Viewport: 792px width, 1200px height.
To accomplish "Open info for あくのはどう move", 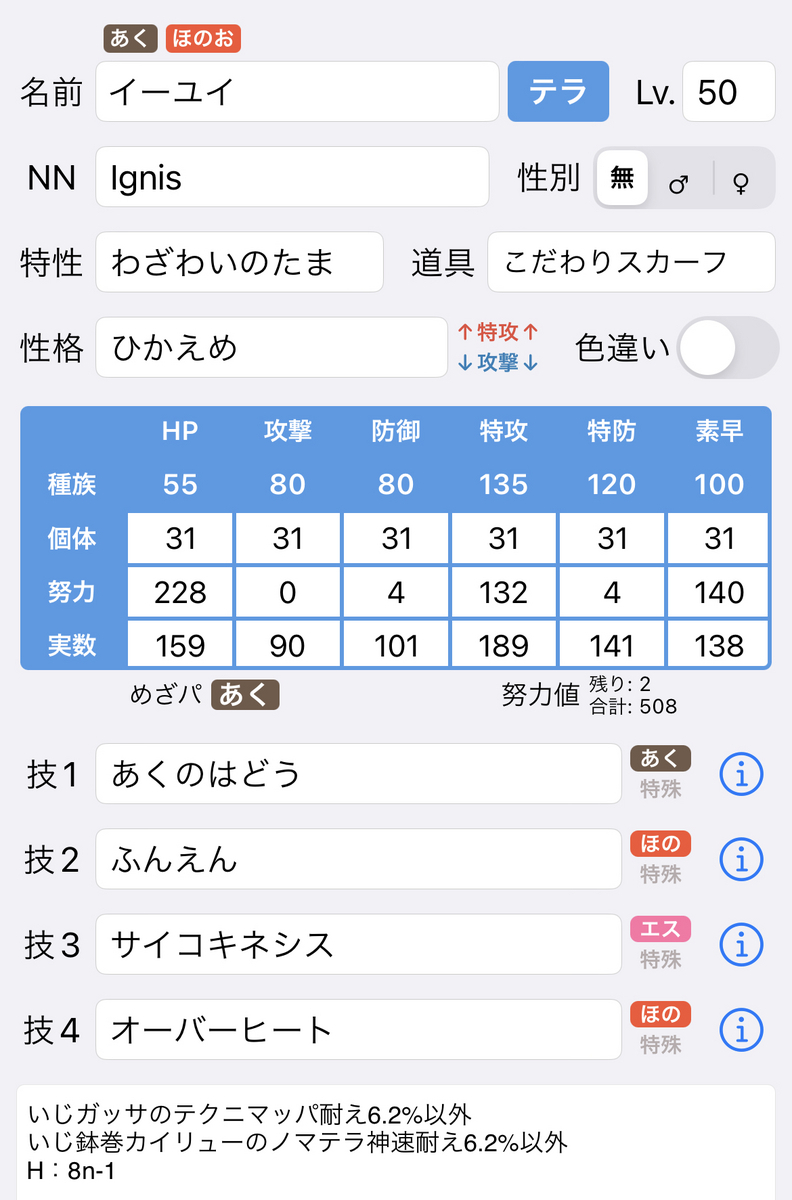I will pyautogui.click(x=742, y=773).
